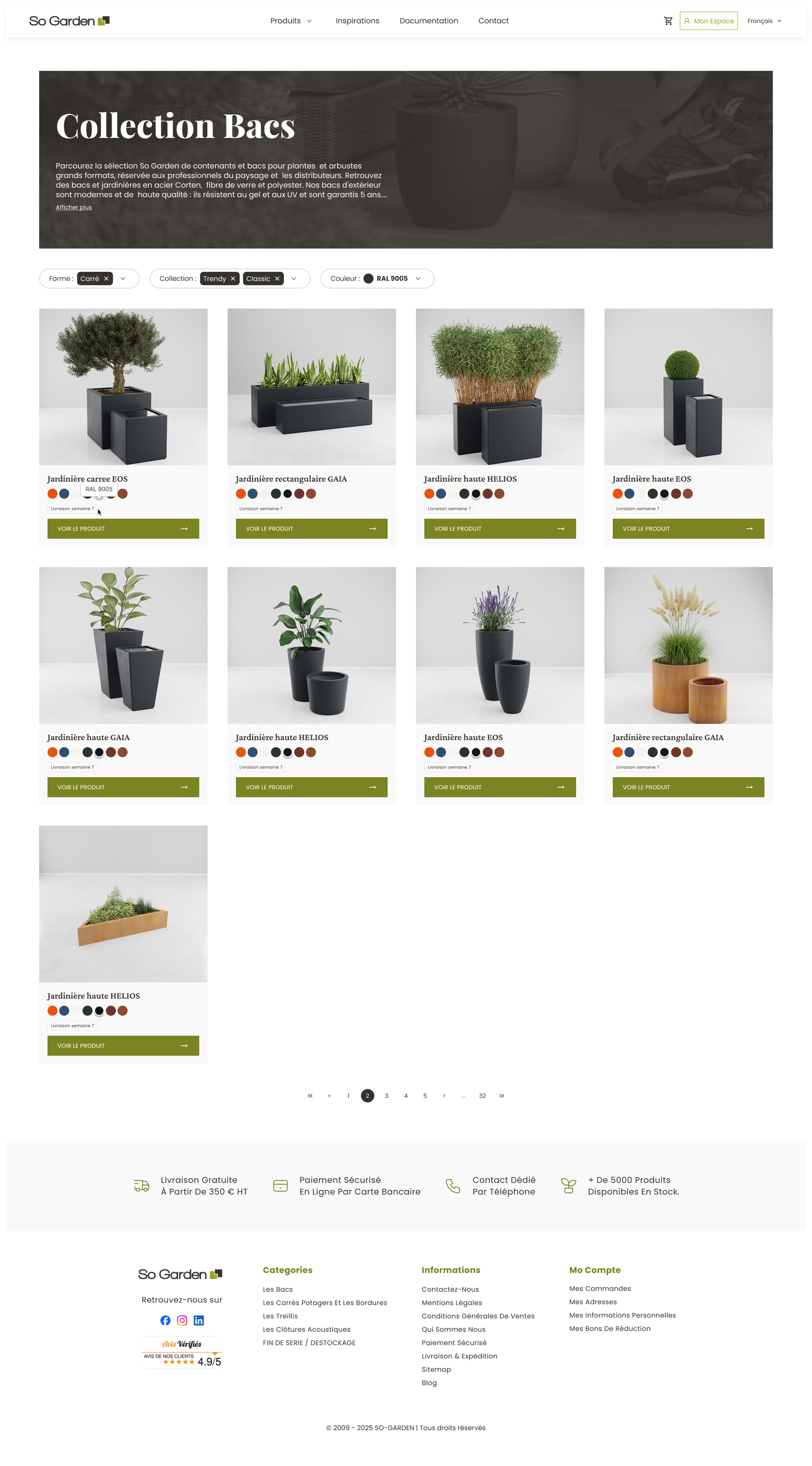Go to page 3 of results
The height and width of the screenshot is (1466, 812).
(x=386, y=1095)
